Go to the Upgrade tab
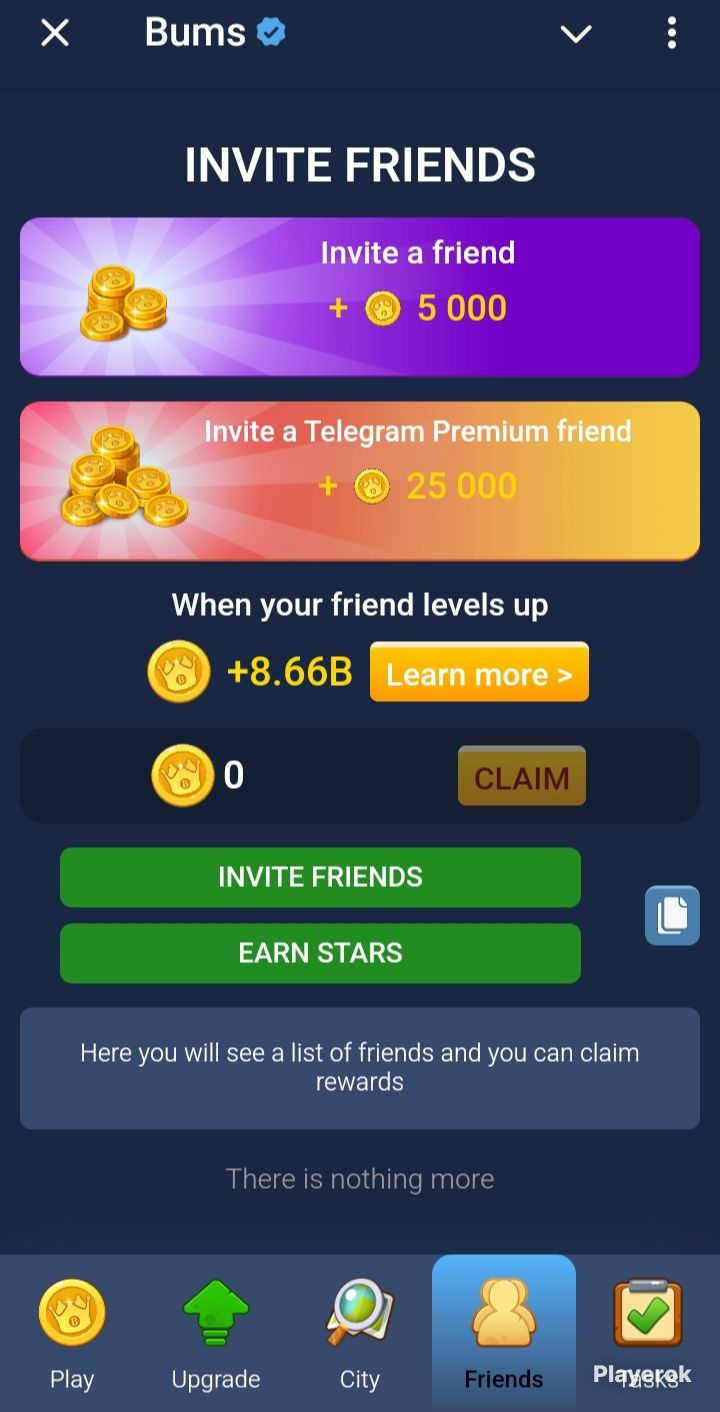The image size is (720, 1412). click(216, 1335)
